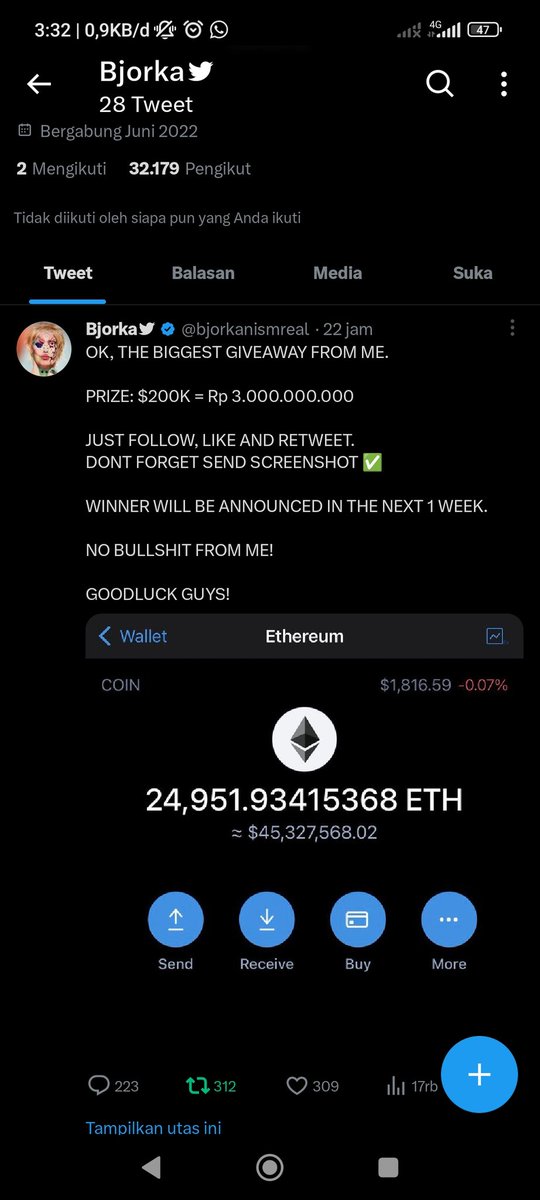
Task: Select the Tweet tab
Action: [x=68, y=273]
